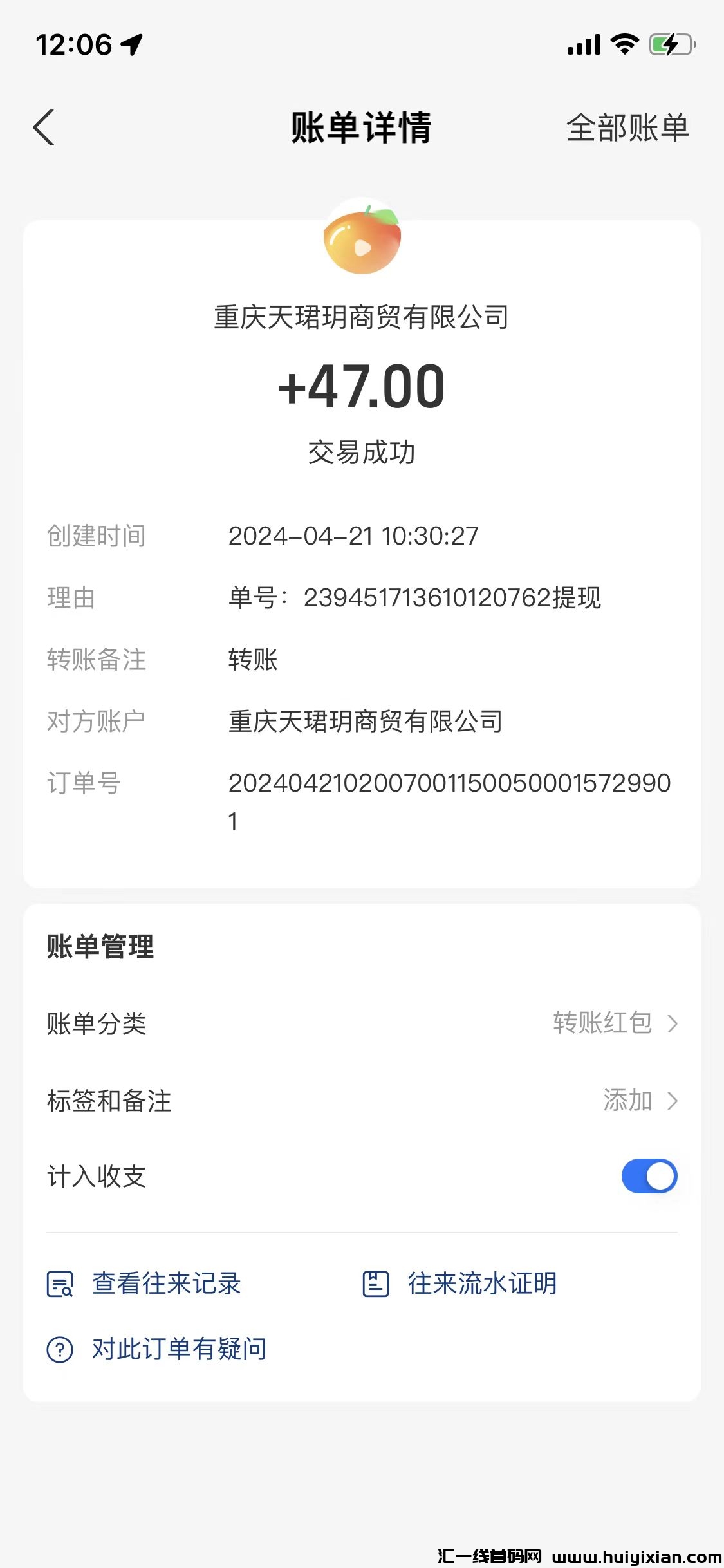Open the orange merchant avatar icon
Viewport: 724px width, 1568px height.
(x=362, y=238)
